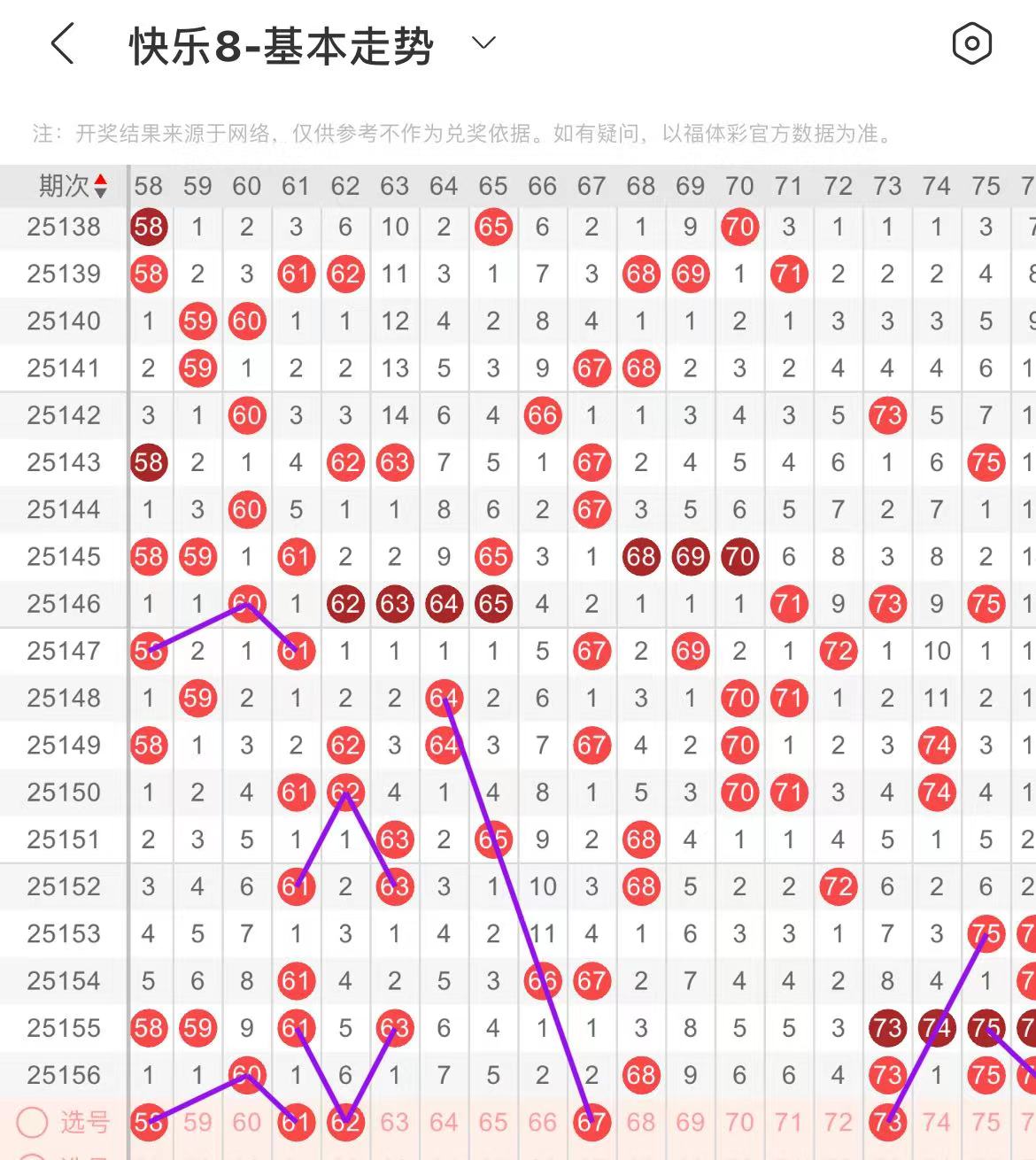Pick number 69 in the 选号 row

(x=690, y=1123)
